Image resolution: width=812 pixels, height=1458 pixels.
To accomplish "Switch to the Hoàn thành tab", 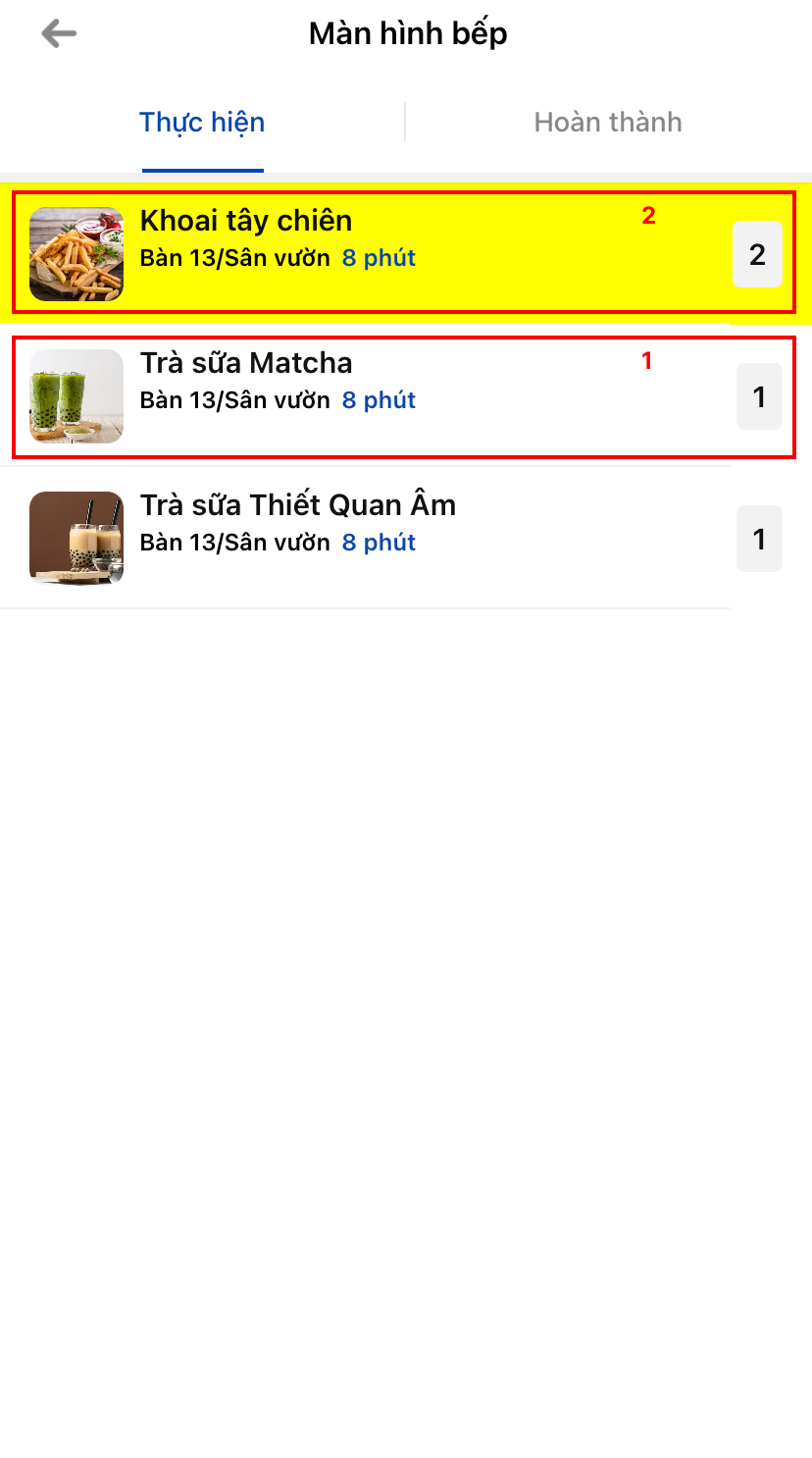I will [607, 123].
